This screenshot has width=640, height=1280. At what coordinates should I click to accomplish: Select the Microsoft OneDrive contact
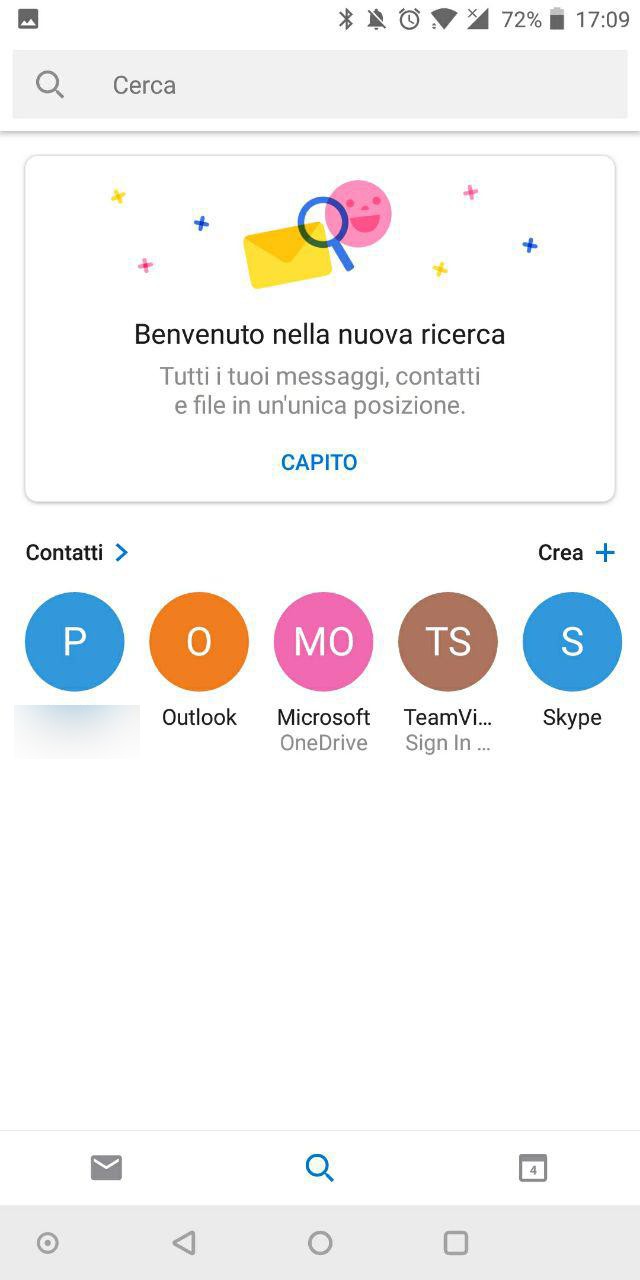[x=323, y=642]
